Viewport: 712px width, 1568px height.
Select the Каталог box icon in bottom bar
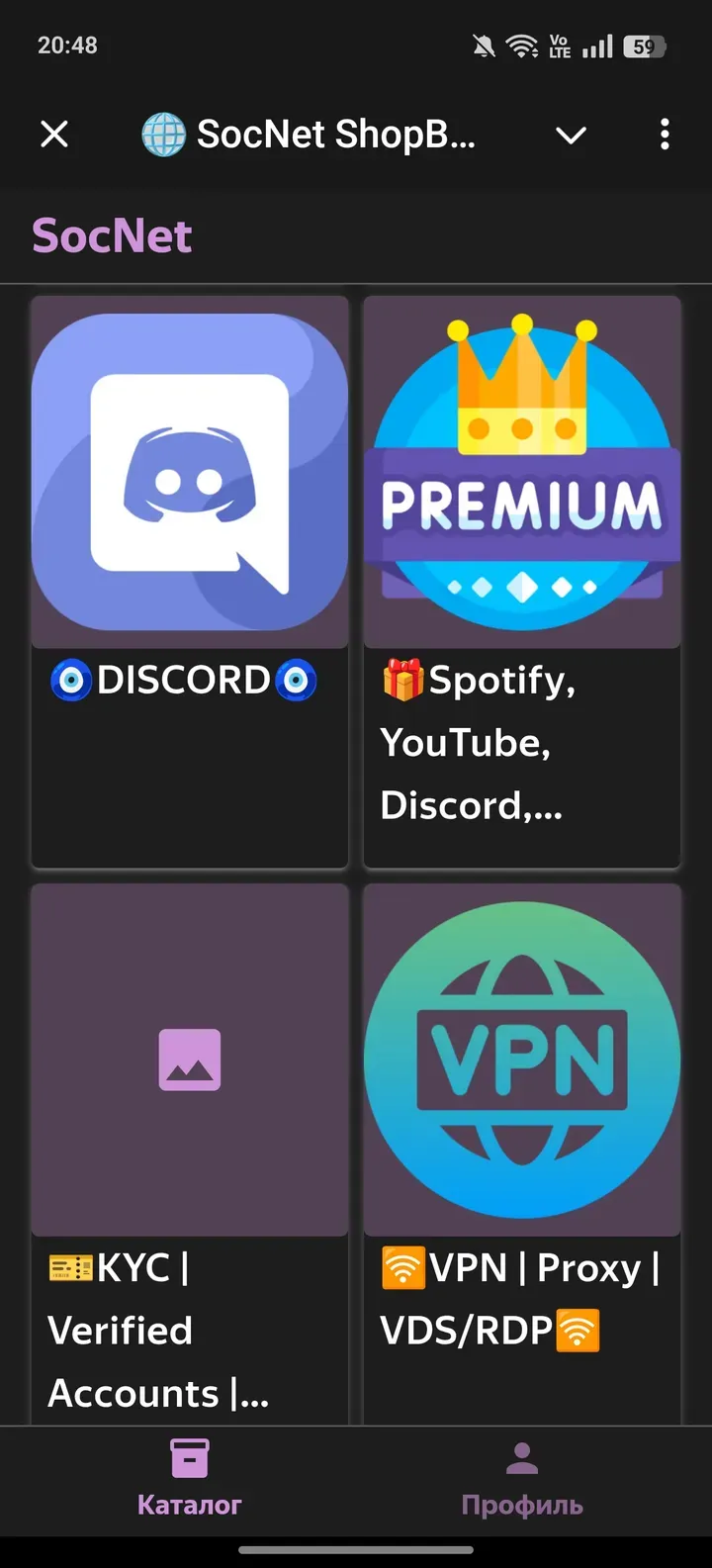[189, 1456]
